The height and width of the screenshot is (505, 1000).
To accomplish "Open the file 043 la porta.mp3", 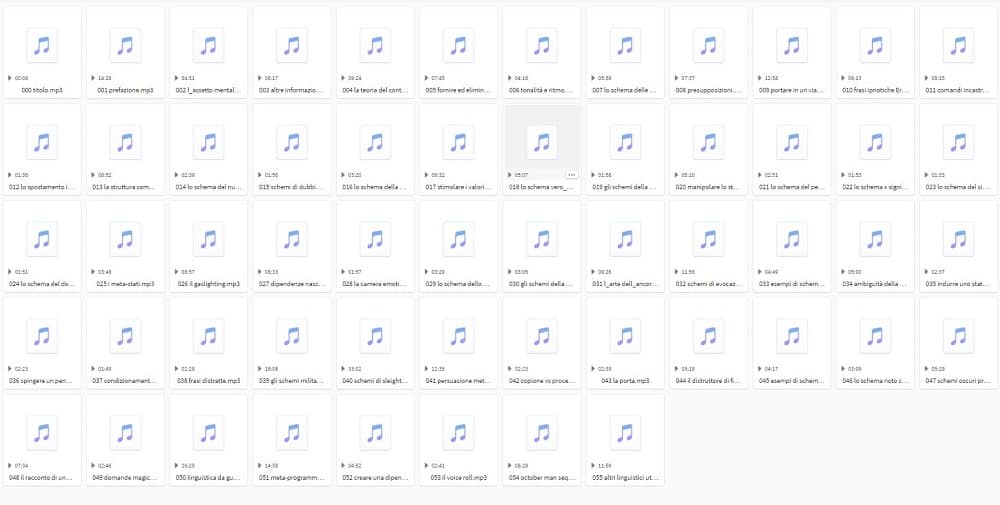I will (x=625, y=336).
